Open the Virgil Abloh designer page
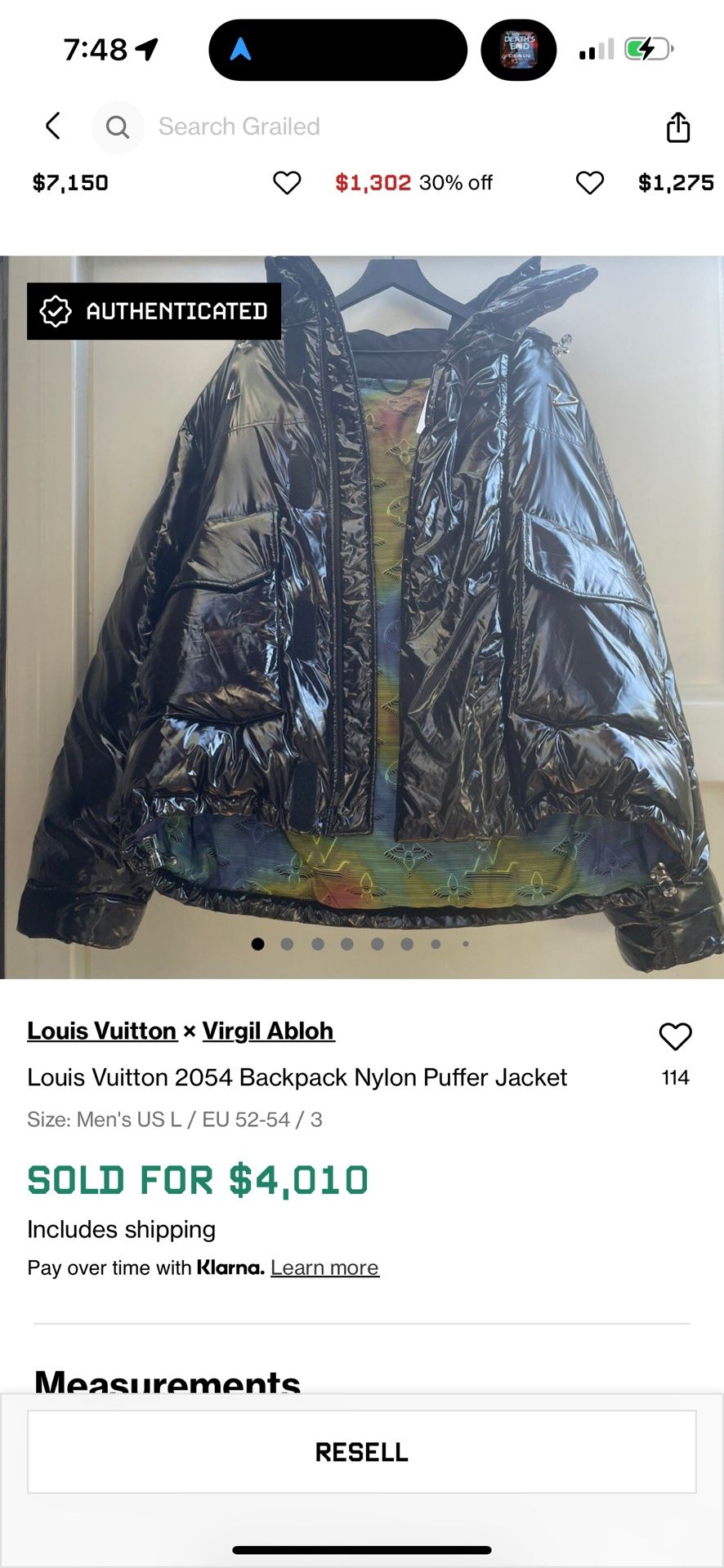The width and height of the screenshot is (724, 1568). (x=268, y=1031)
